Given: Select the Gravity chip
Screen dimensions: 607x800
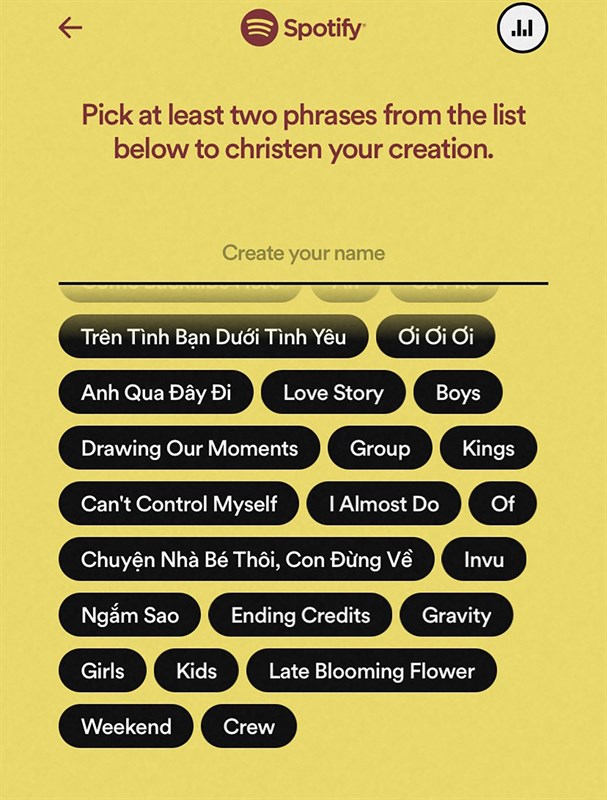Looking at the screenshot, I should (x=456, y=615).
